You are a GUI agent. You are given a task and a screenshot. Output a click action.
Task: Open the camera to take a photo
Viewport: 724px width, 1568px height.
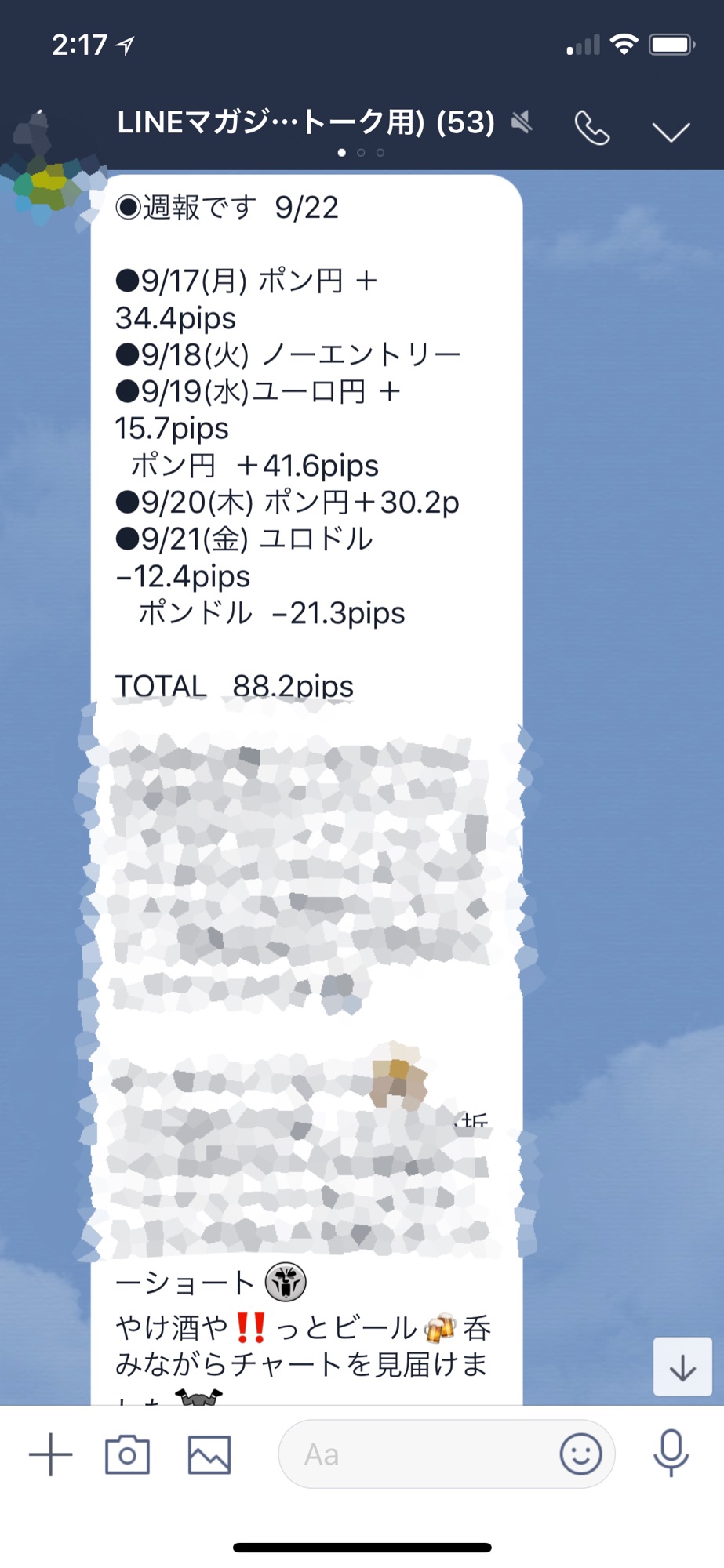click(127, 1454)
